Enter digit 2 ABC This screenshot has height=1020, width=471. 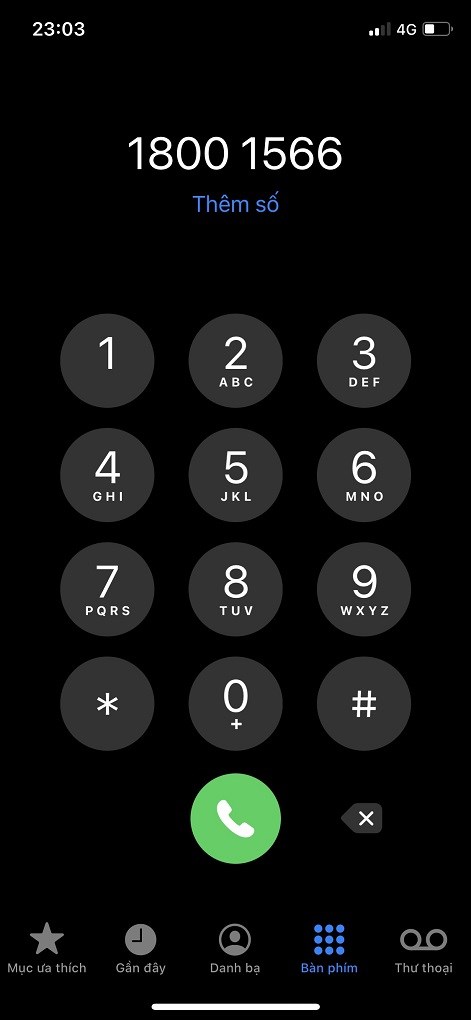(236, 361)
